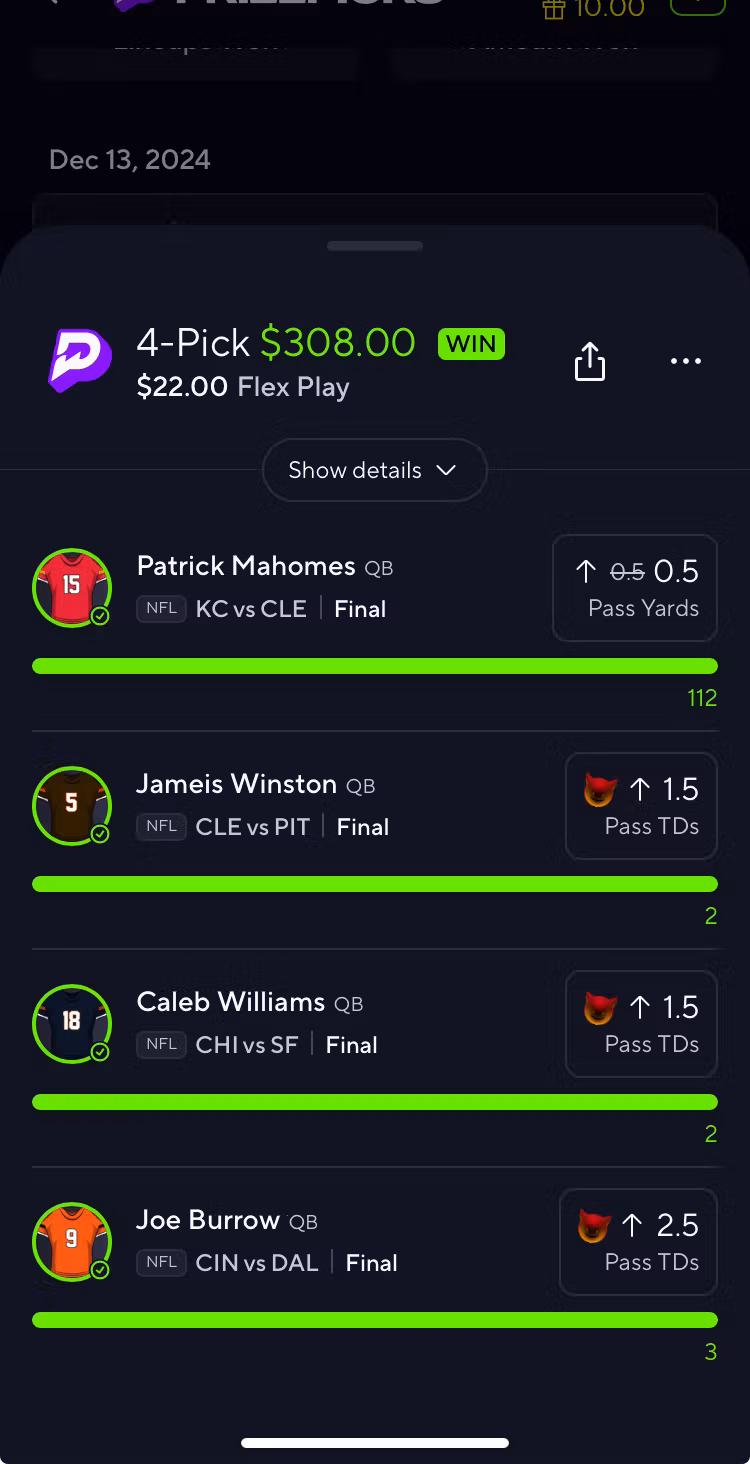Open the three-dot overflow menu

click(686, 362)
